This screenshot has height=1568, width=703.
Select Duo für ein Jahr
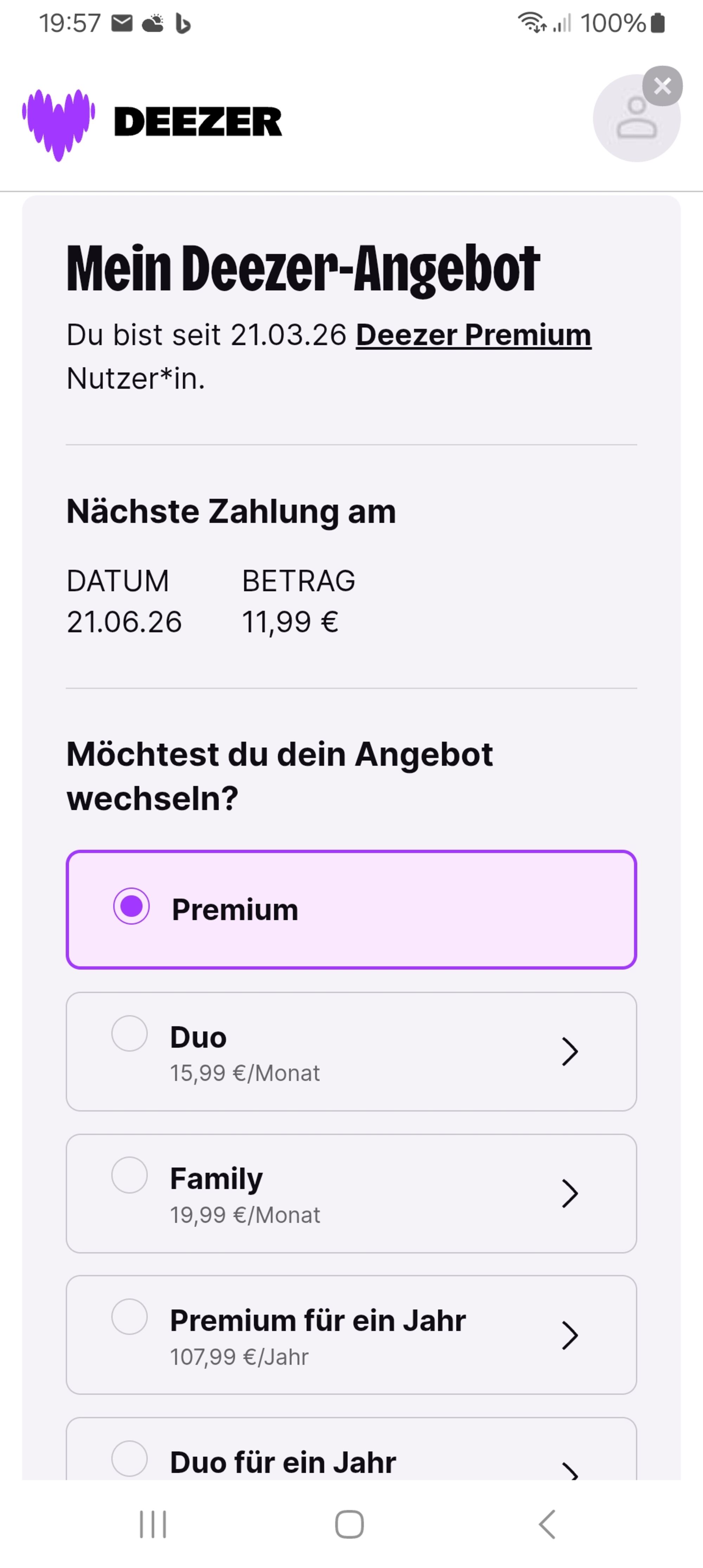point(351,1461)
